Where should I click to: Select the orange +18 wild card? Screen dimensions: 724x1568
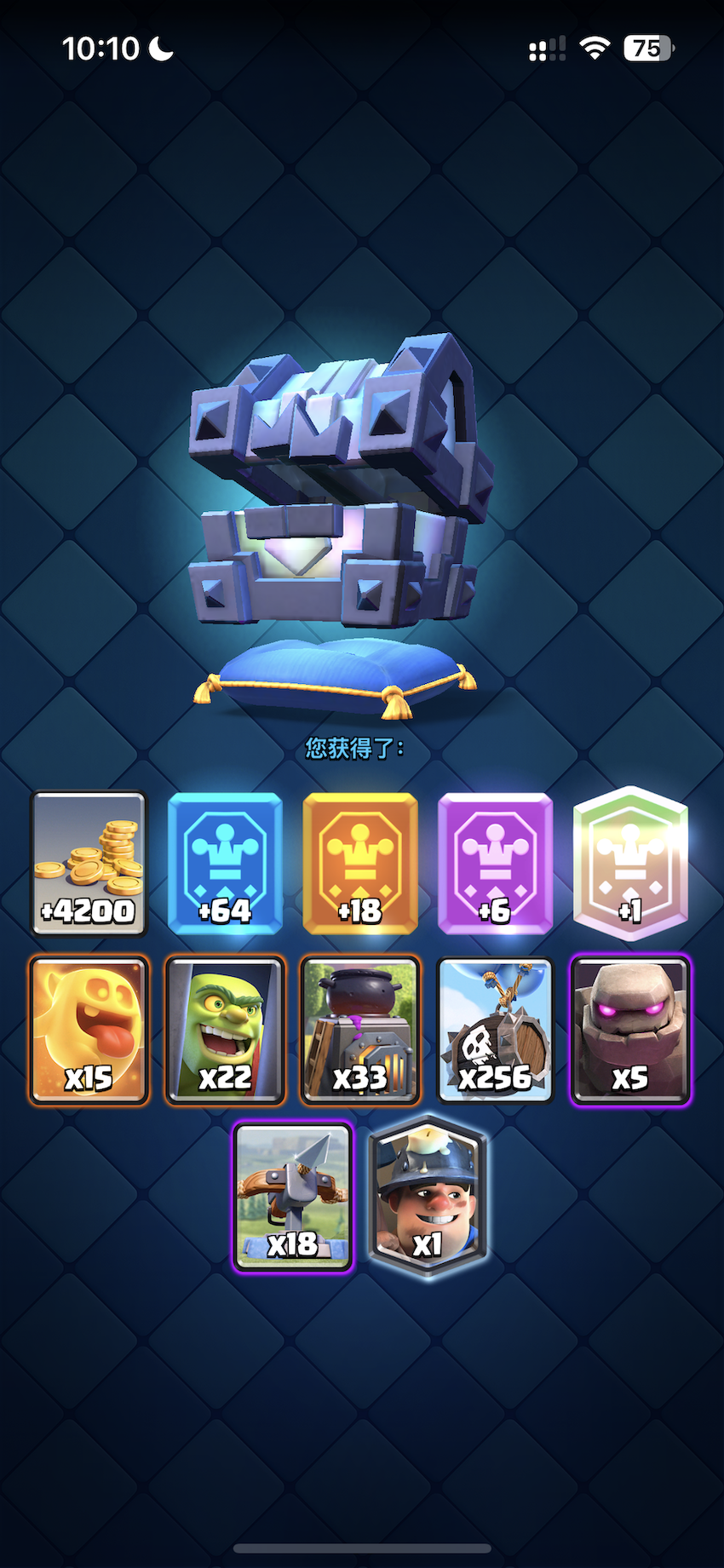point(359,864)
